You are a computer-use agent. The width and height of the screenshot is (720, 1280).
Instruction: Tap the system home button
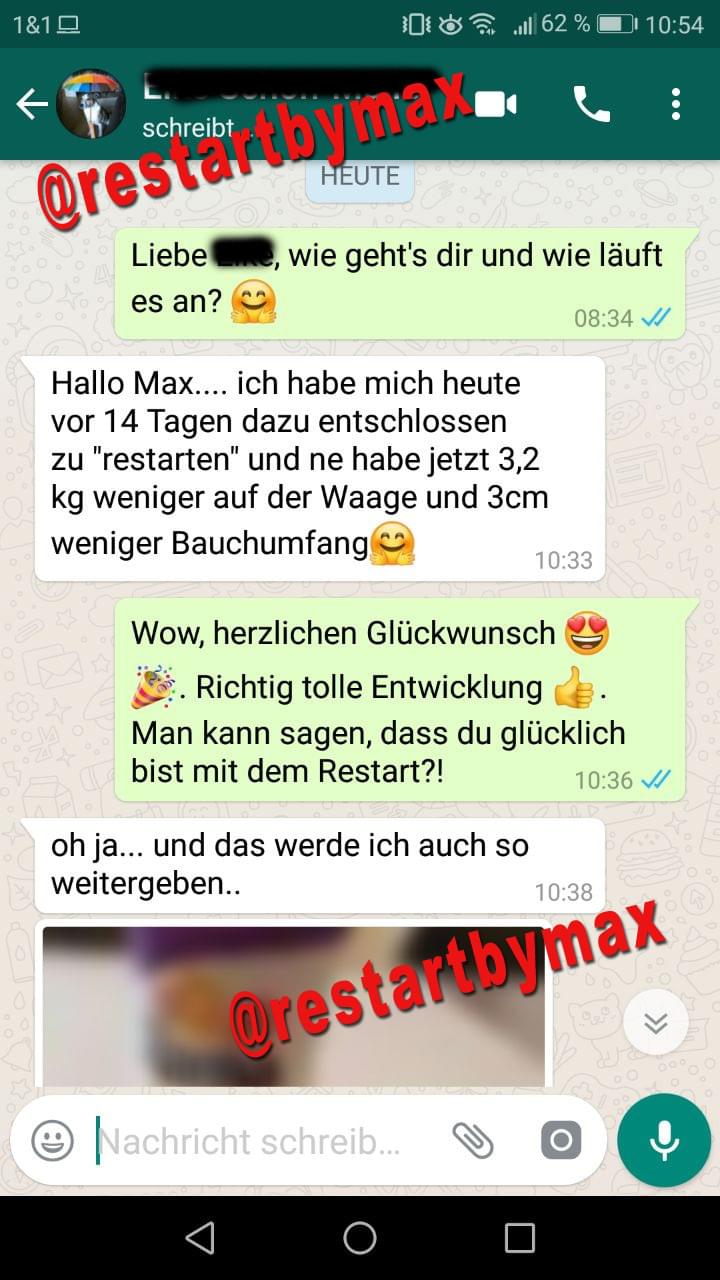pyautogui.click(x=360, y=1238)
